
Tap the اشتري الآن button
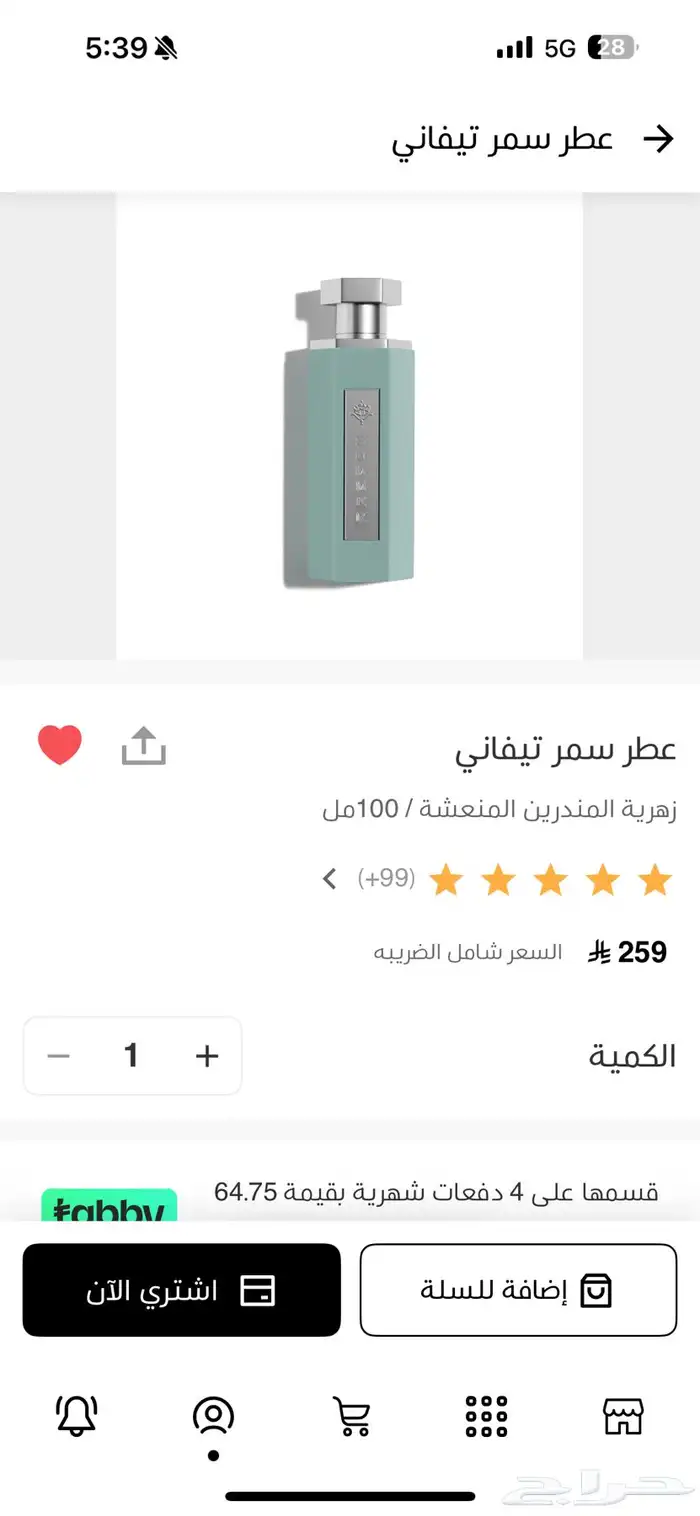pyautogui.click(x=181, y=1290)
